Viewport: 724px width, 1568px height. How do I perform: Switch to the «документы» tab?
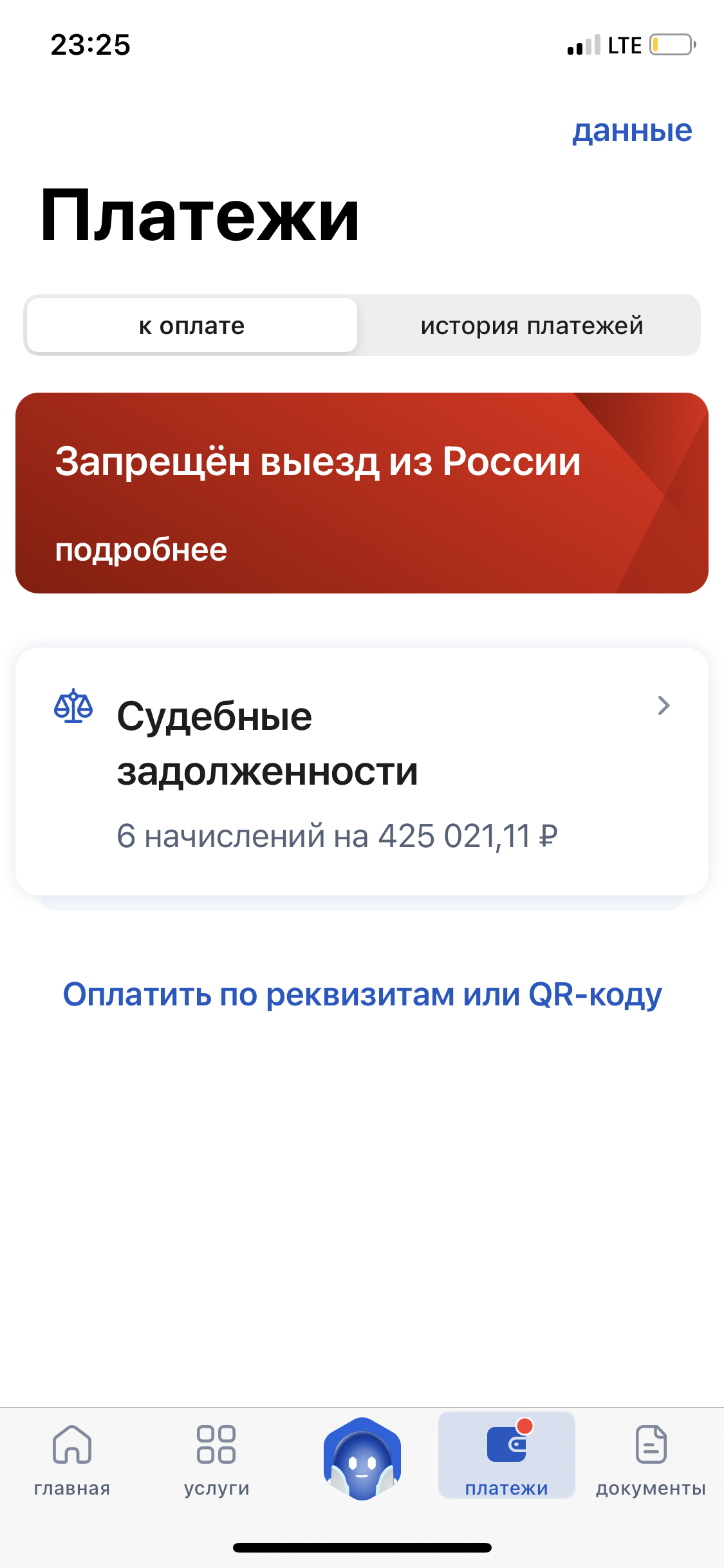[x=651, y=1460]
